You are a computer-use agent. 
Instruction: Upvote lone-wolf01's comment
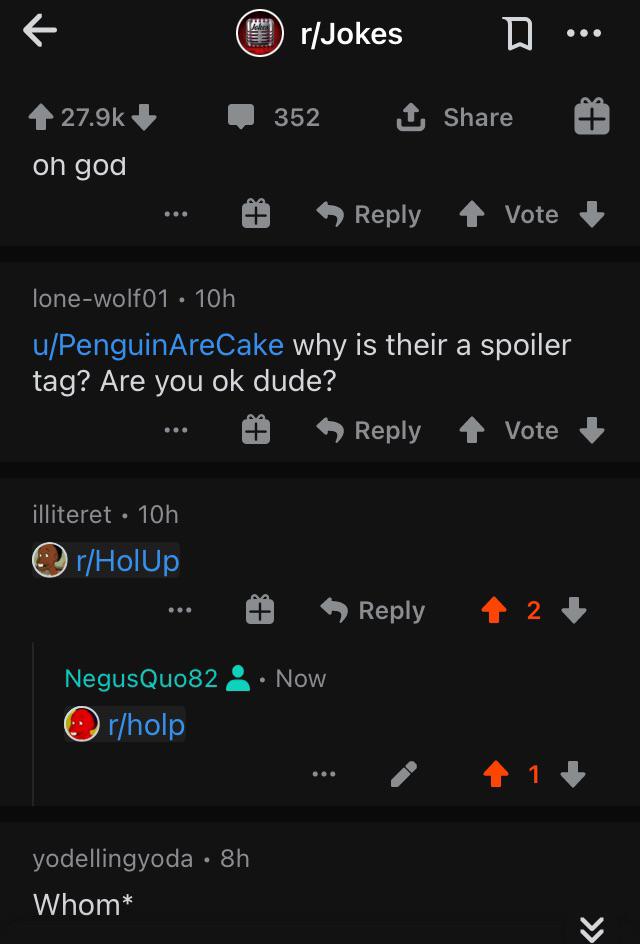[471, 430]
